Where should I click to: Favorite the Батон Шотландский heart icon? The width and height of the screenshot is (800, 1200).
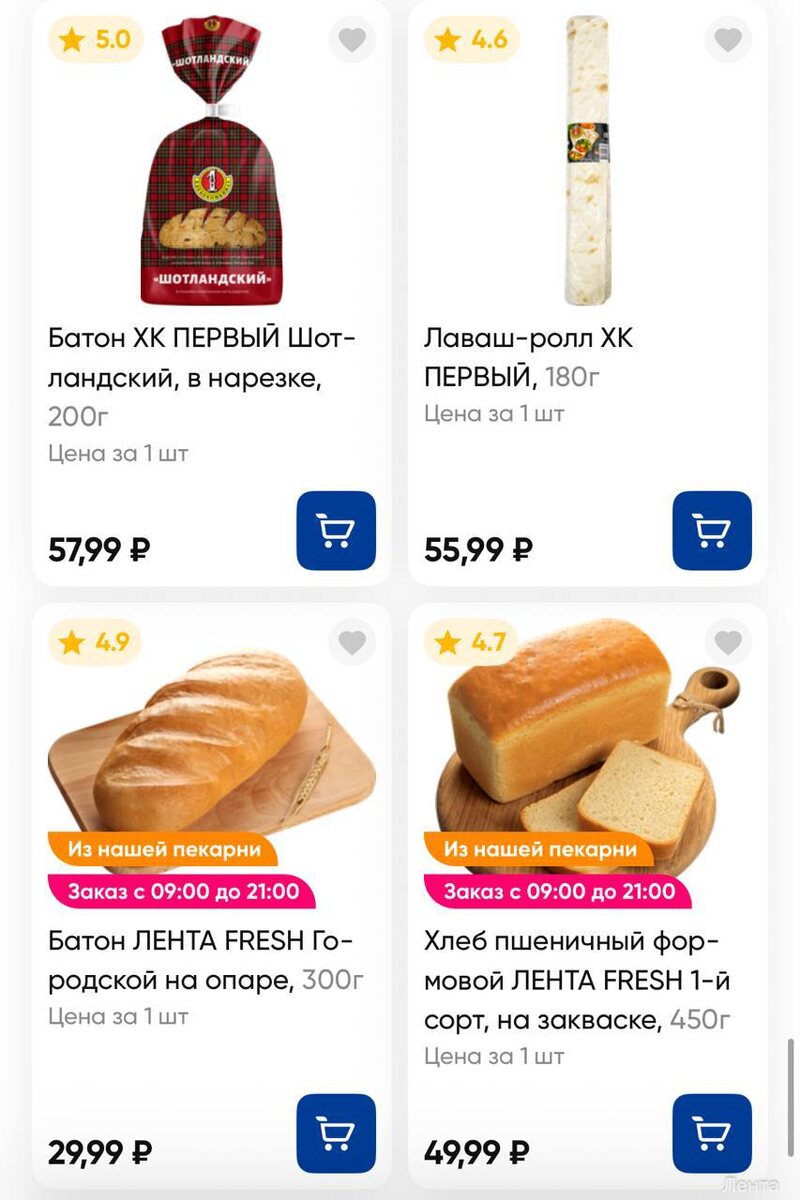coord(352,40)
